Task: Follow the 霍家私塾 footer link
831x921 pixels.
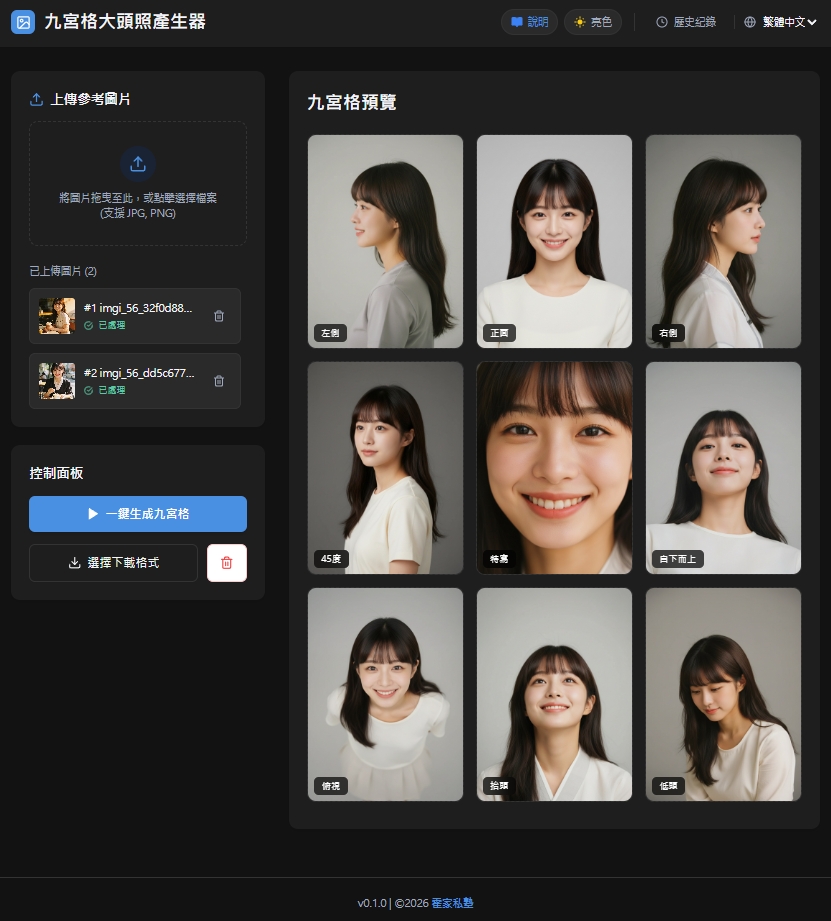Action: (452, 903)
